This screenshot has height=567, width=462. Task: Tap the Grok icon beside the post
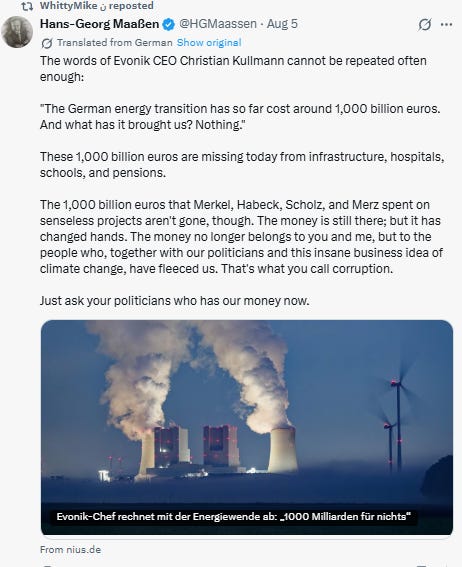(424, 25)
